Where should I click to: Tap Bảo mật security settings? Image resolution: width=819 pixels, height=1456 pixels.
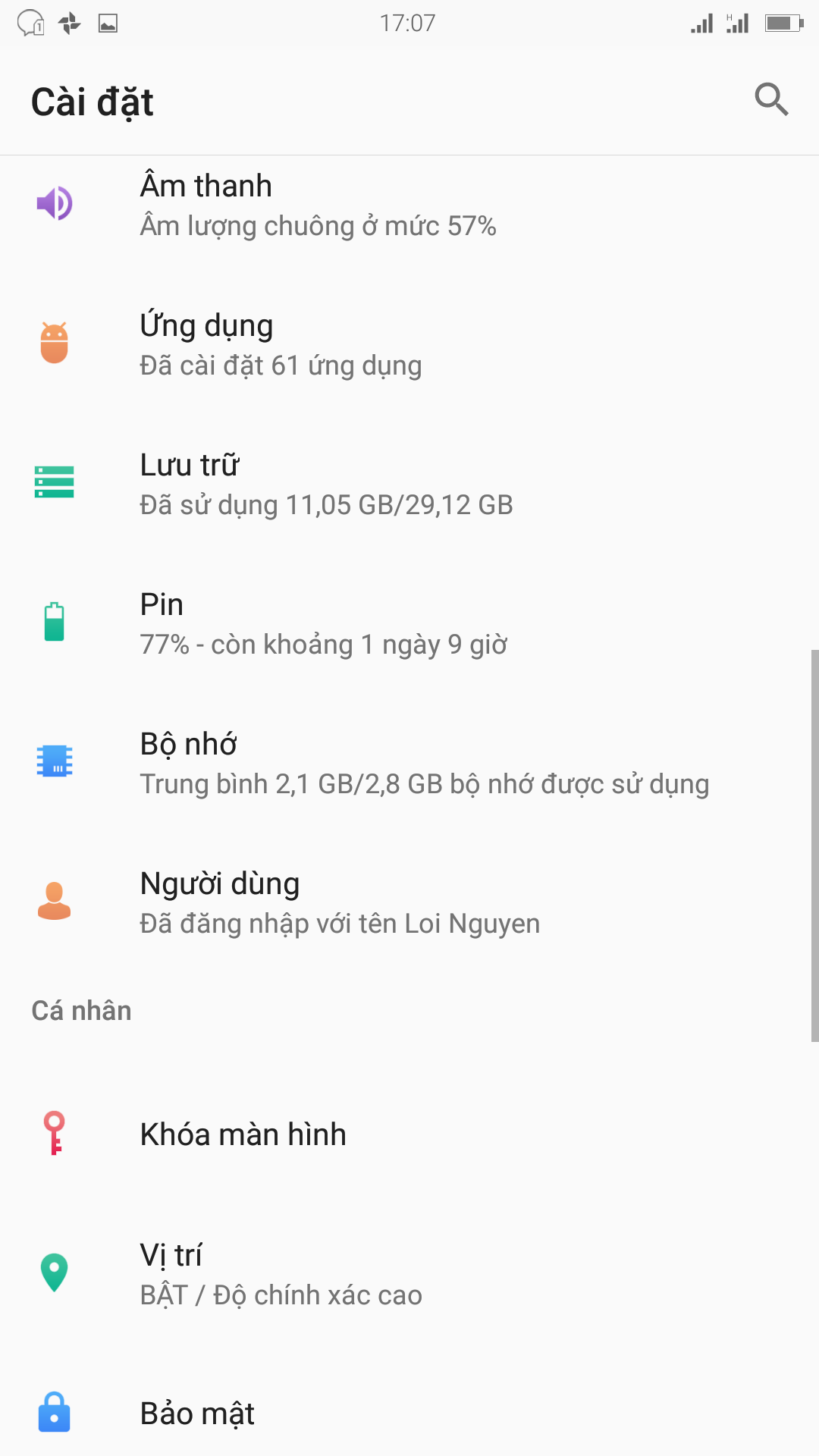point(197,1414)
